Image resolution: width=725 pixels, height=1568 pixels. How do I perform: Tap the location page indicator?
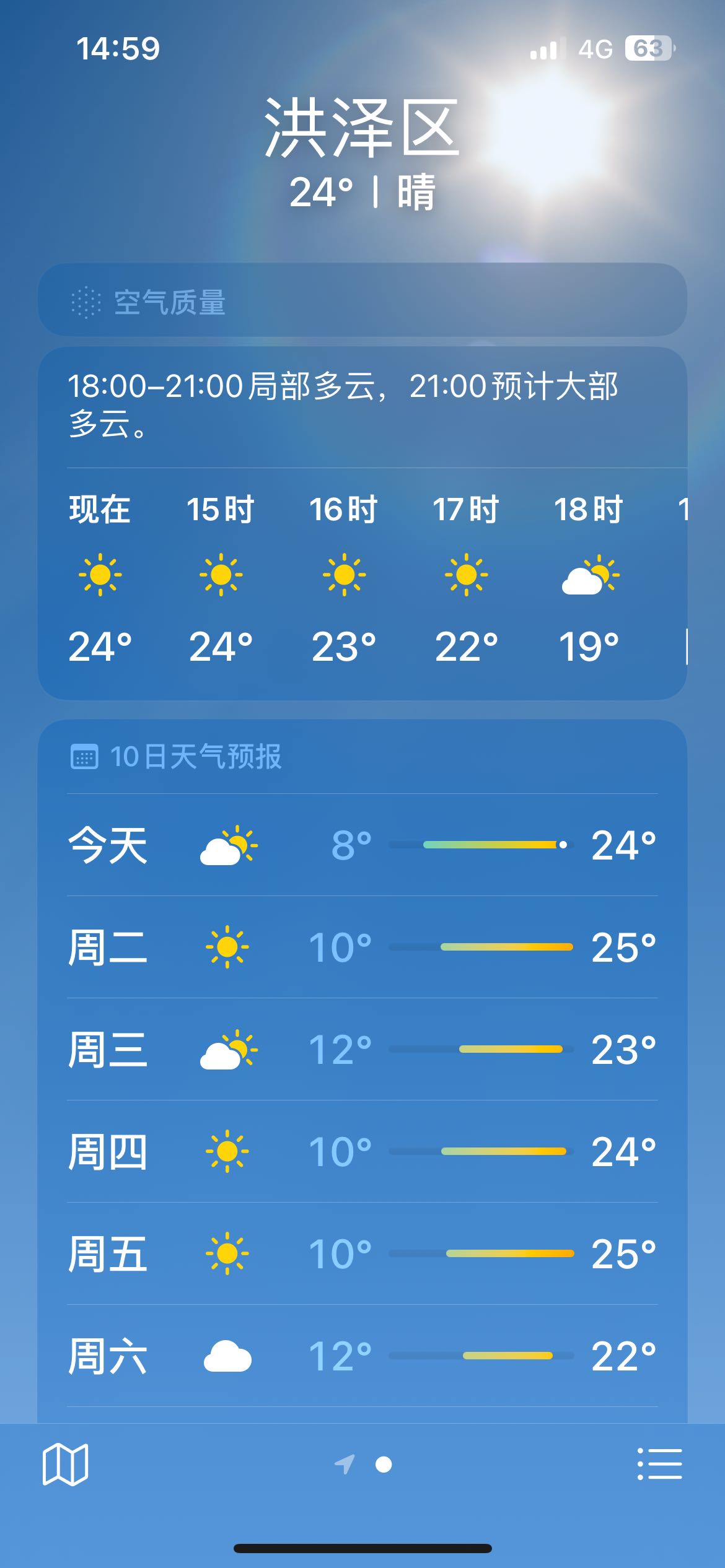tap(345, 1464)
